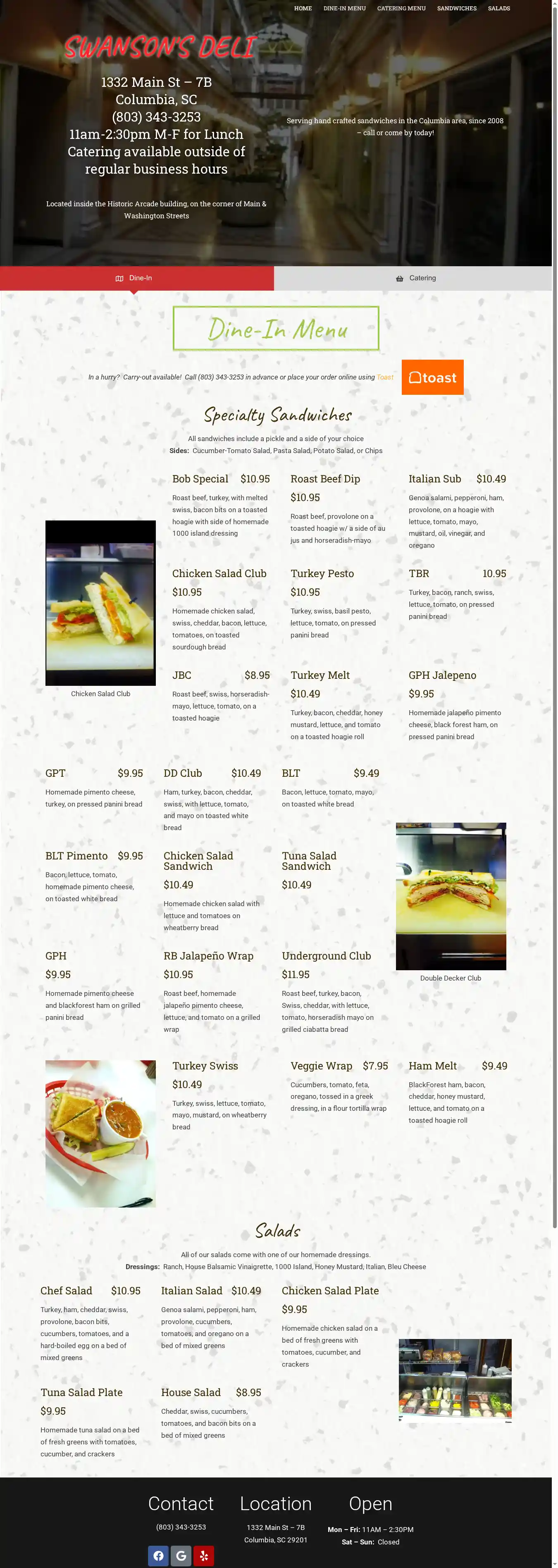This screenshot has width=558, height=1568.
Task: View the Double Decker Club photo
Action: (450, 896)
